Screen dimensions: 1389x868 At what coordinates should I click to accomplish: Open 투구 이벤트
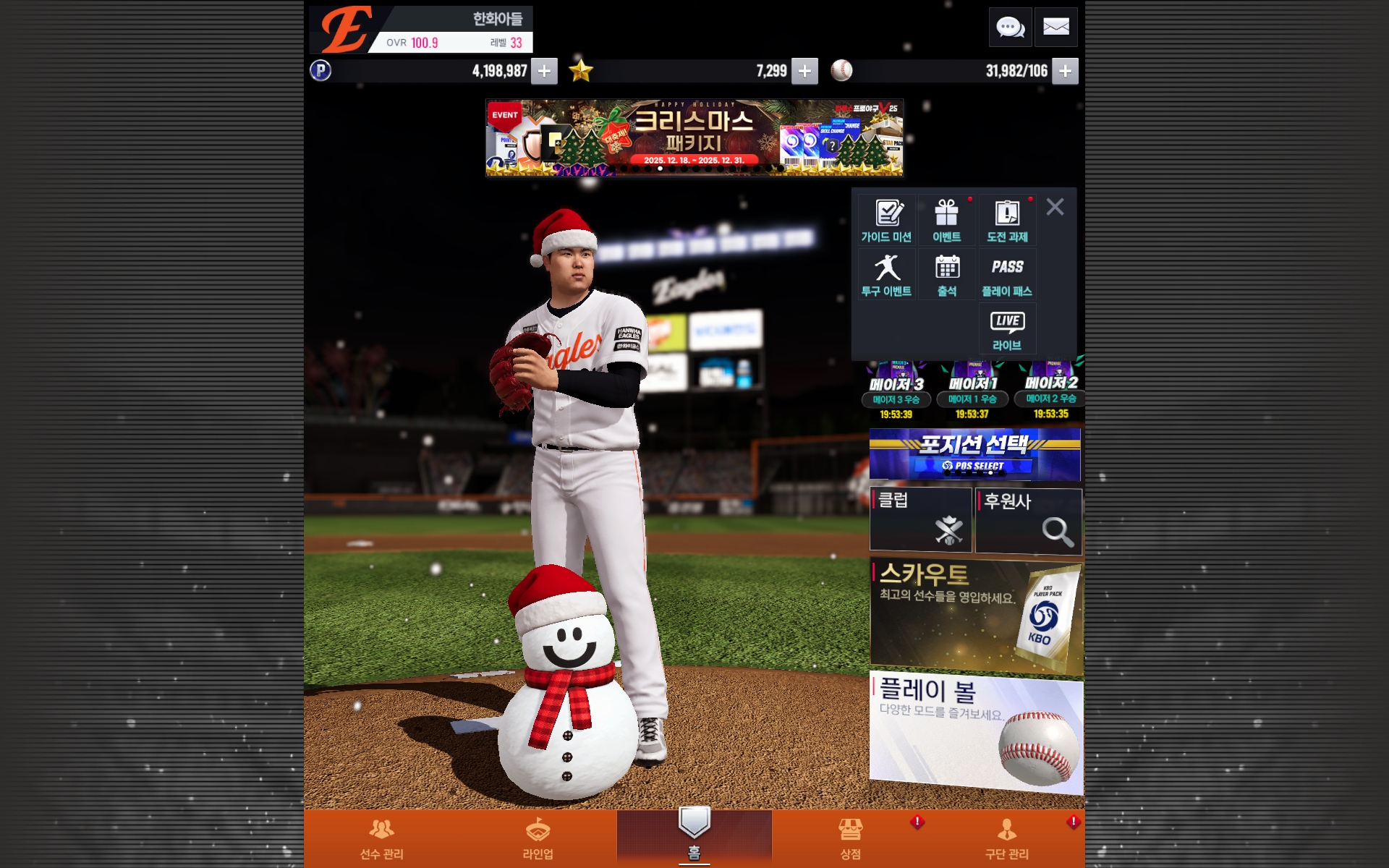[x=887, y=275]
